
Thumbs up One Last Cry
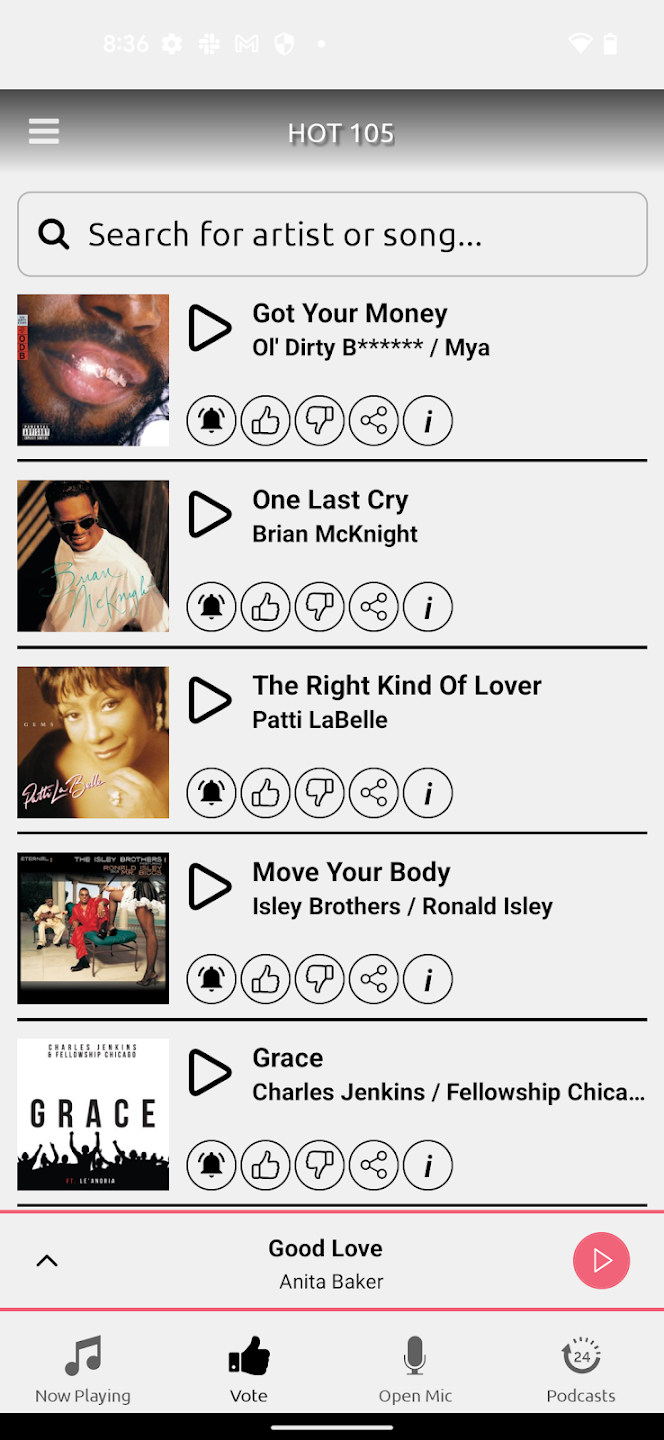266,607
